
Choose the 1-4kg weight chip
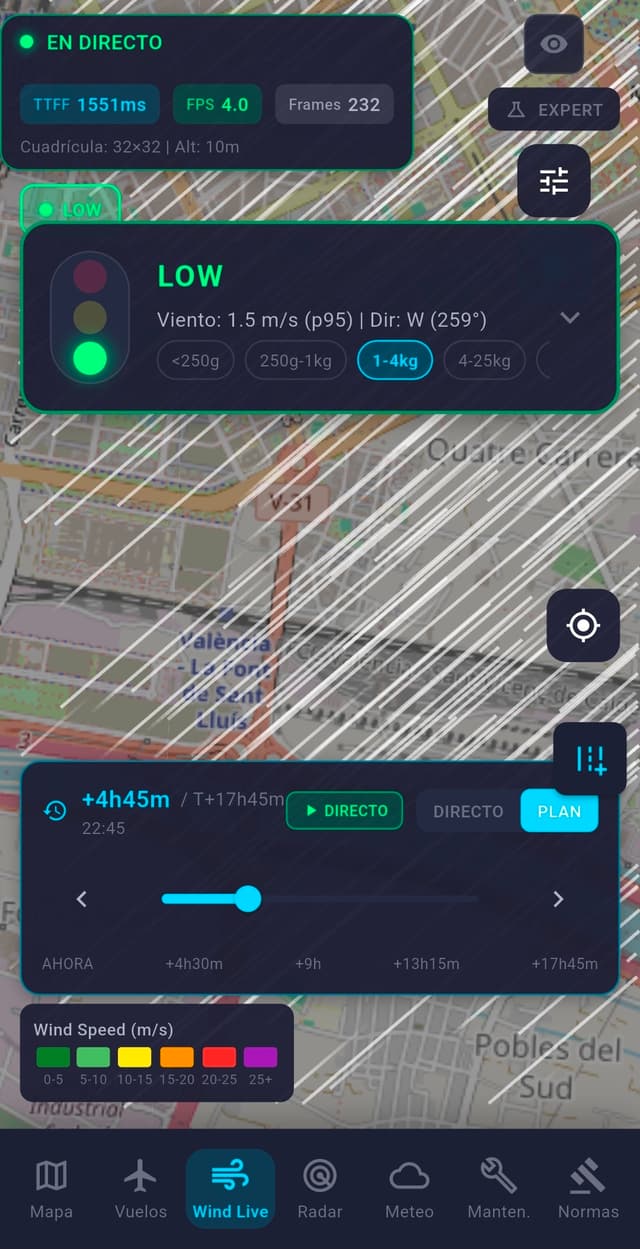point(395,361)
